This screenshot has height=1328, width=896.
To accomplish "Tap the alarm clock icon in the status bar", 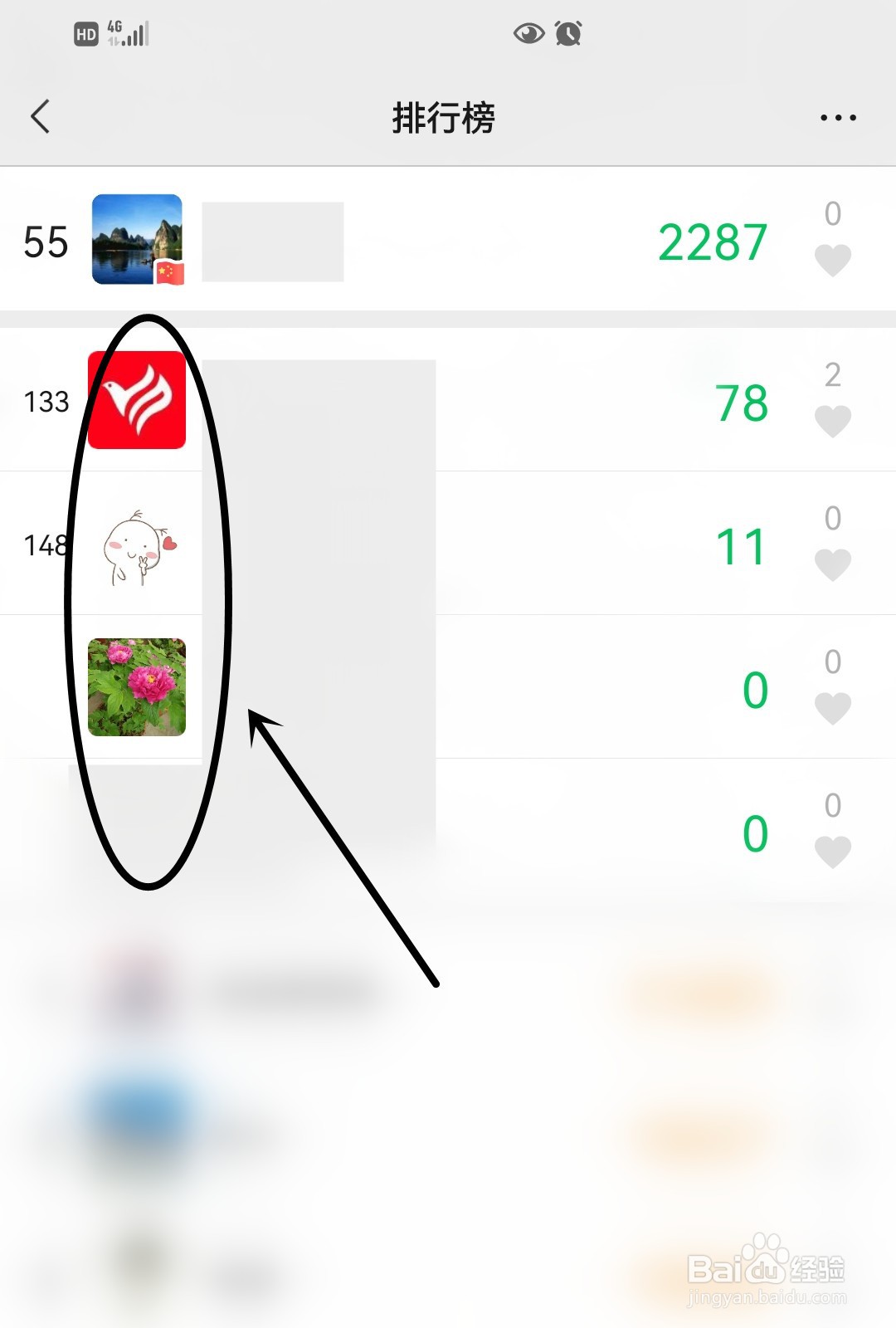I will [567, 33].
